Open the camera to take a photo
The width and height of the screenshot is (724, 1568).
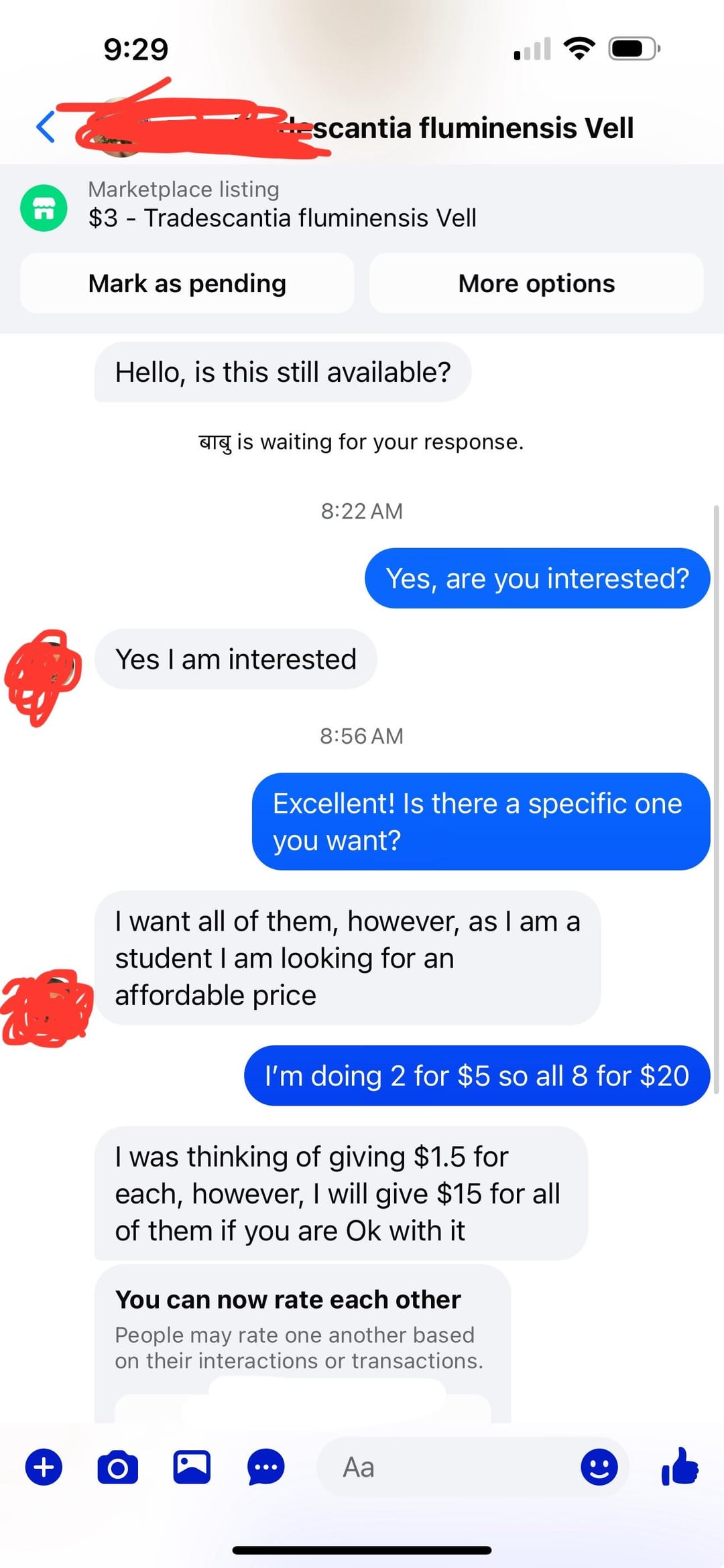(118, 1467)
